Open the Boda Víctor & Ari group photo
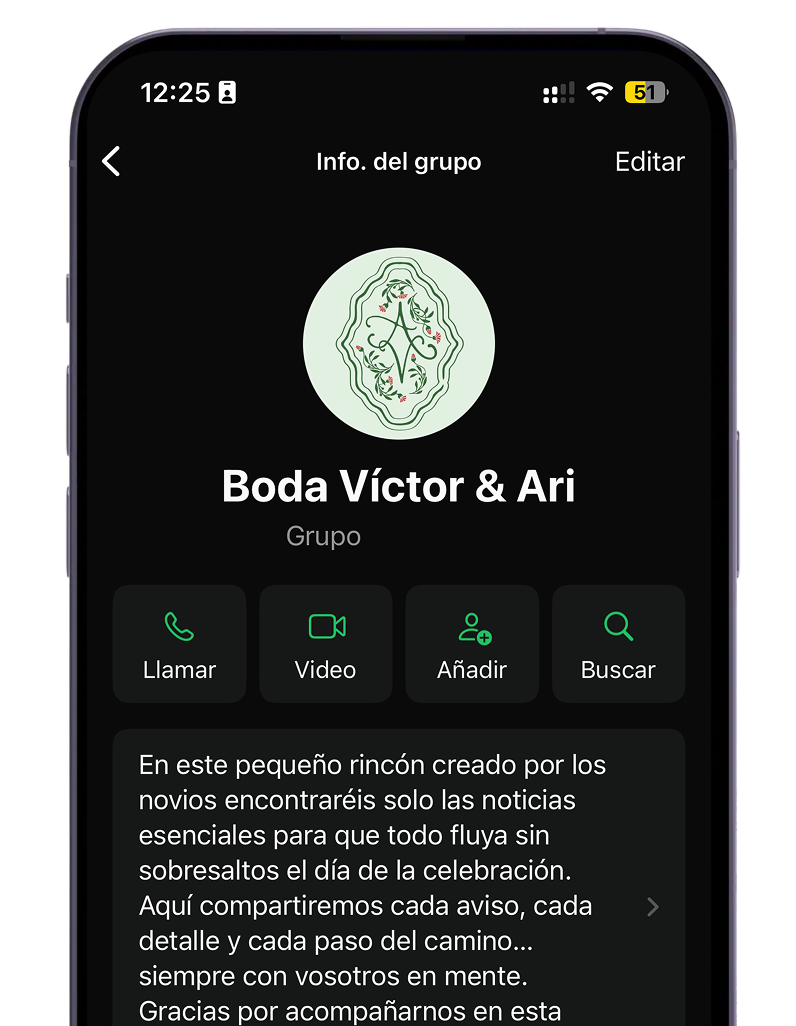 [x=398, y=343]
